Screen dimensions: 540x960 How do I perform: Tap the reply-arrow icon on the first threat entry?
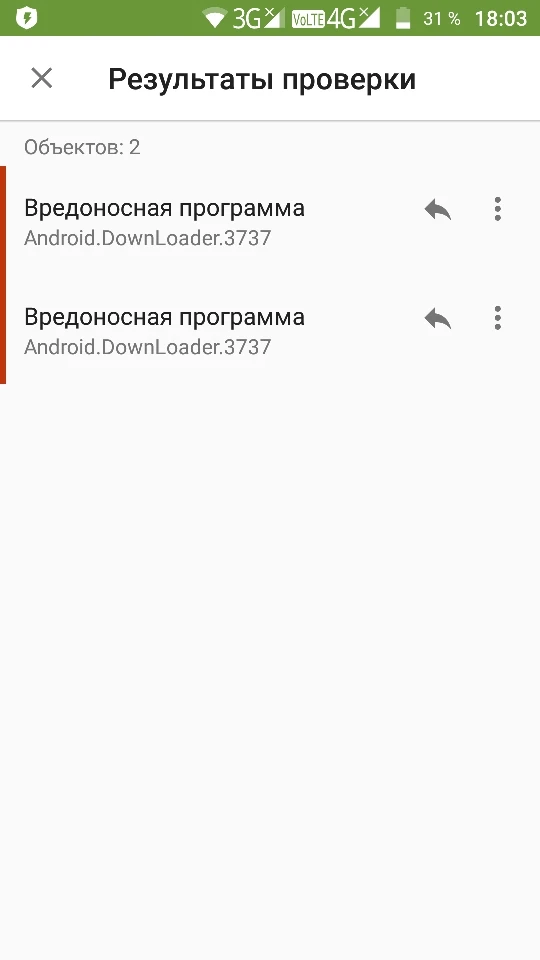tap(438, 210)
